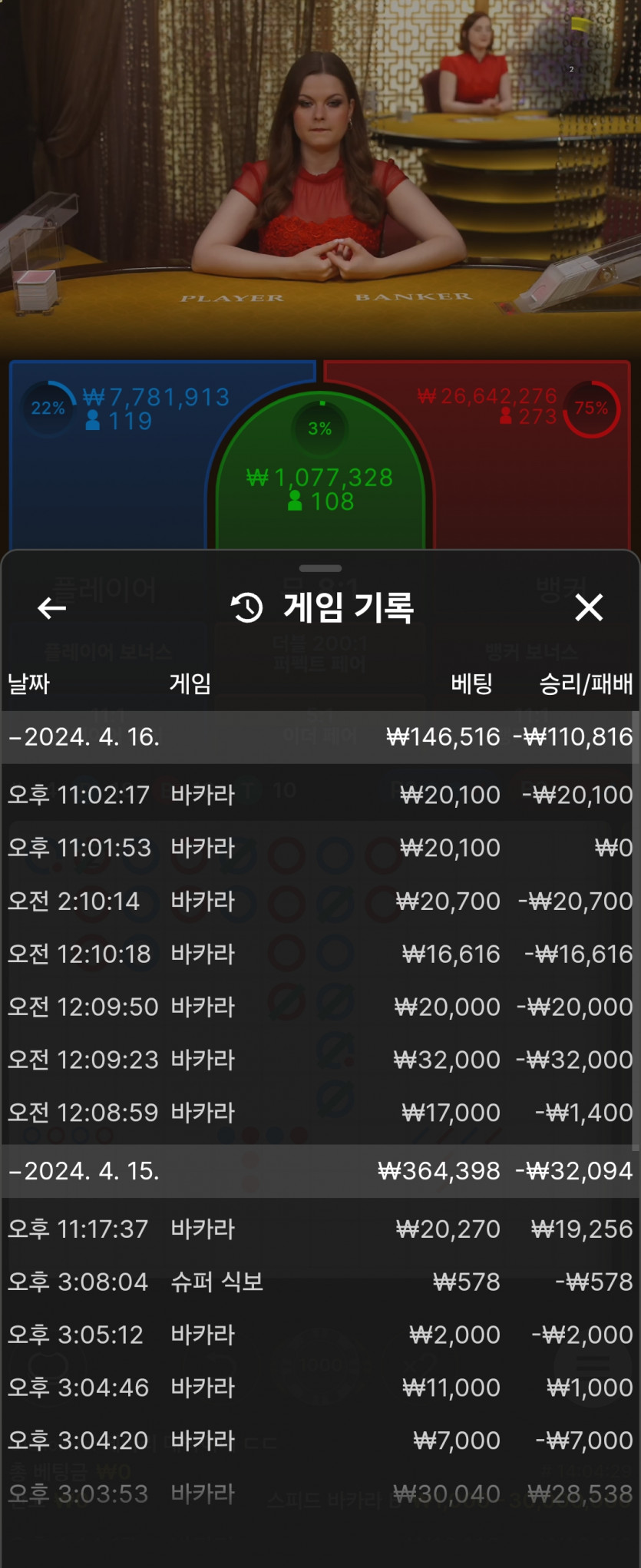Open the 슈퍼 식보 game record

(319, 1282)
